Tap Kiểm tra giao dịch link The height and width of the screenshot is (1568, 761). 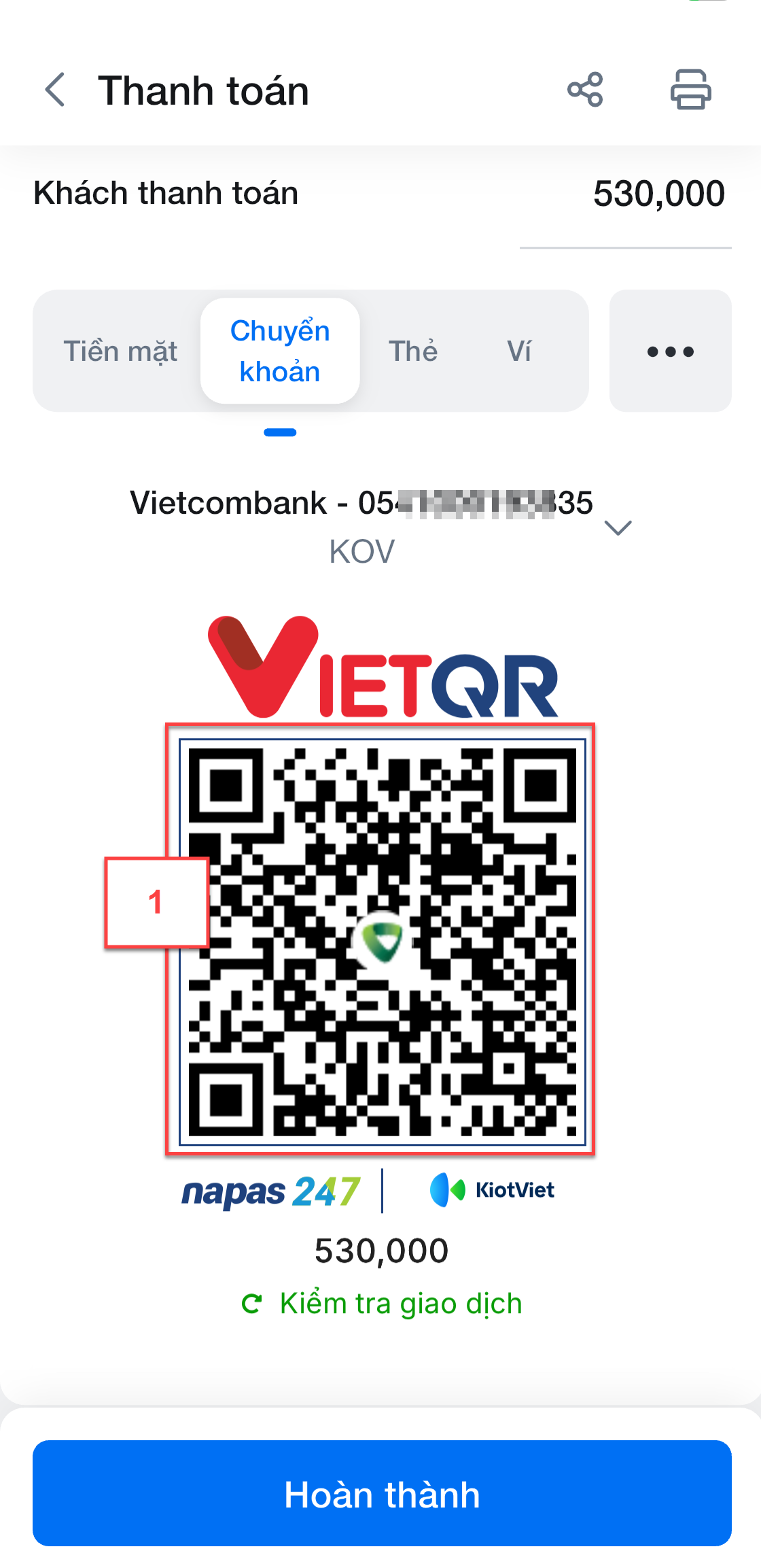point(383,1304)
